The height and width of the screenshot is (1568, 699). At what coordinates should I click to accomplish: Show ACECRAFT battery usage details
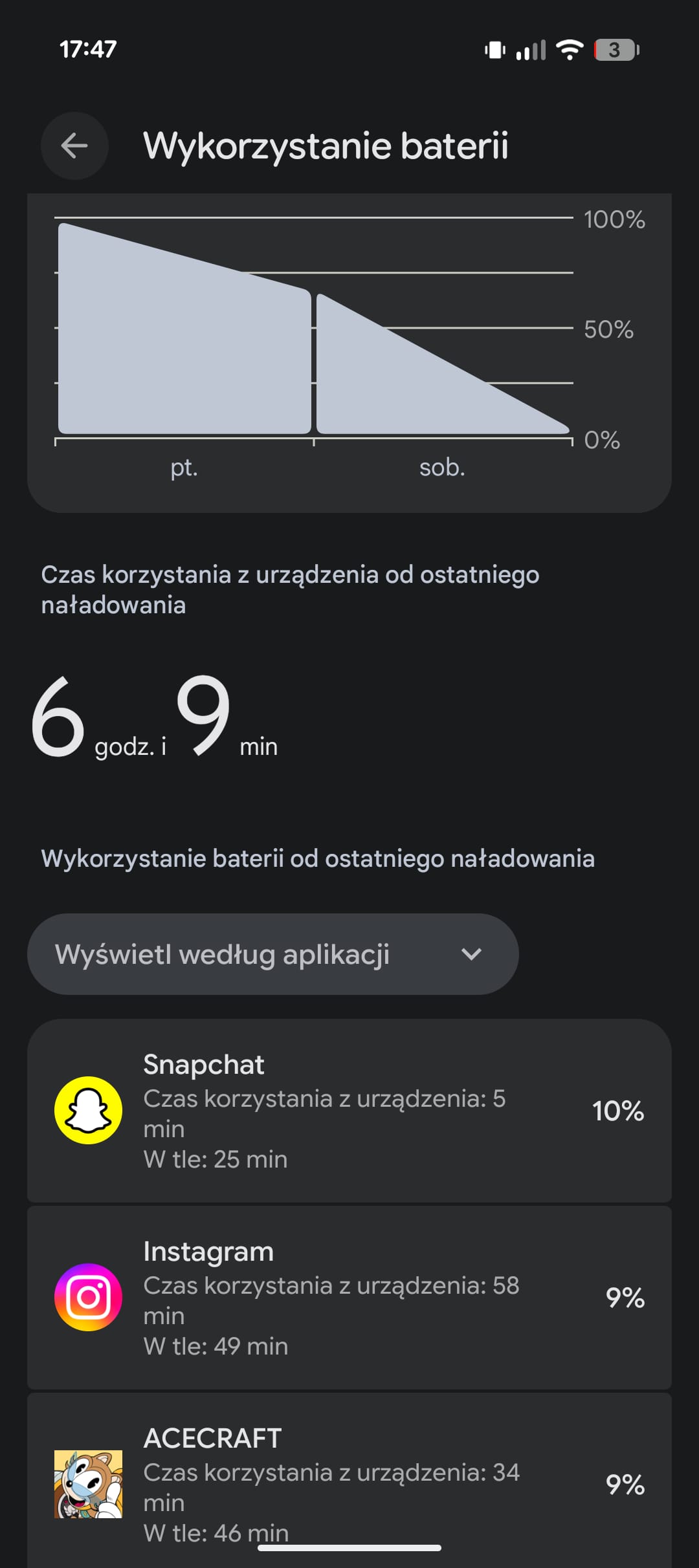coord(349,1483)
